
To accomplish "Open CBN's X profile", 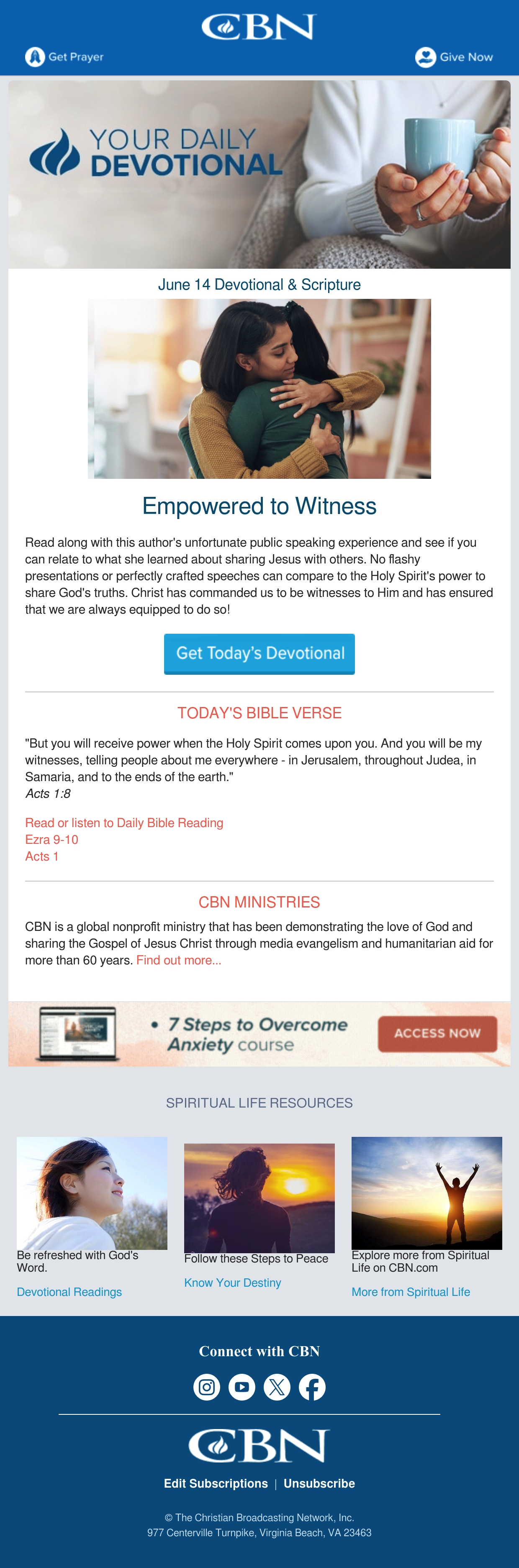I will (277, 1387).
